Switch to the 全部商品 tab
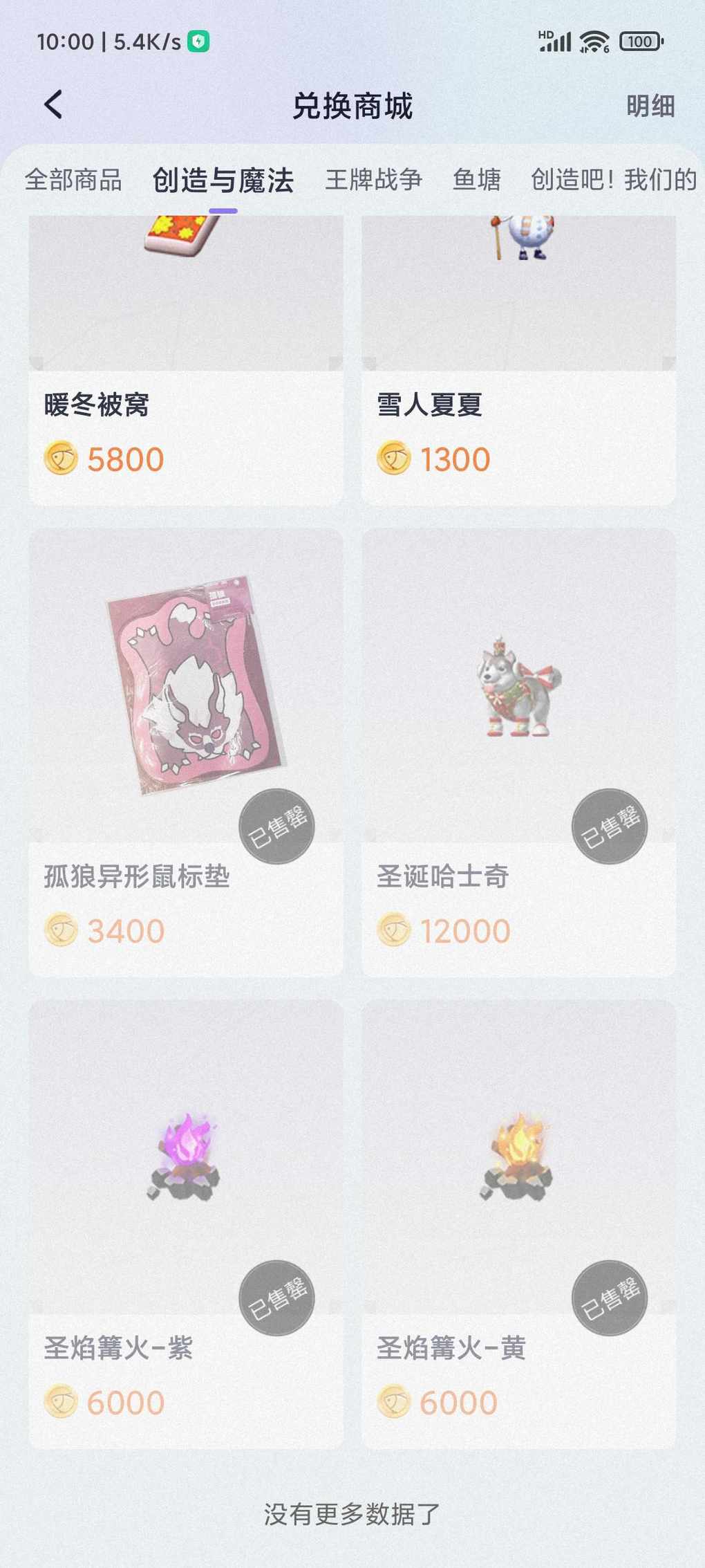705x1568 pixels. pos(73,180)
